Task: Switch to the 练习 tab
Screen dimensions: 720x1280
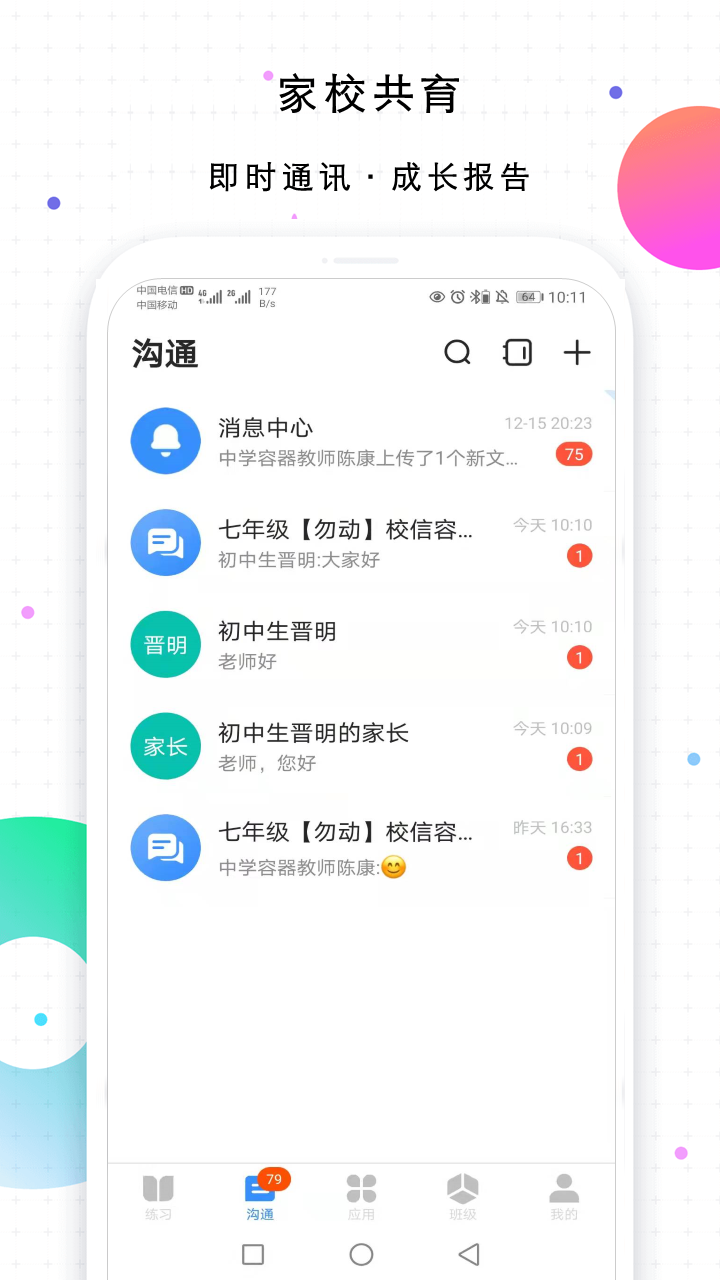Action: tap(158, 1195)
